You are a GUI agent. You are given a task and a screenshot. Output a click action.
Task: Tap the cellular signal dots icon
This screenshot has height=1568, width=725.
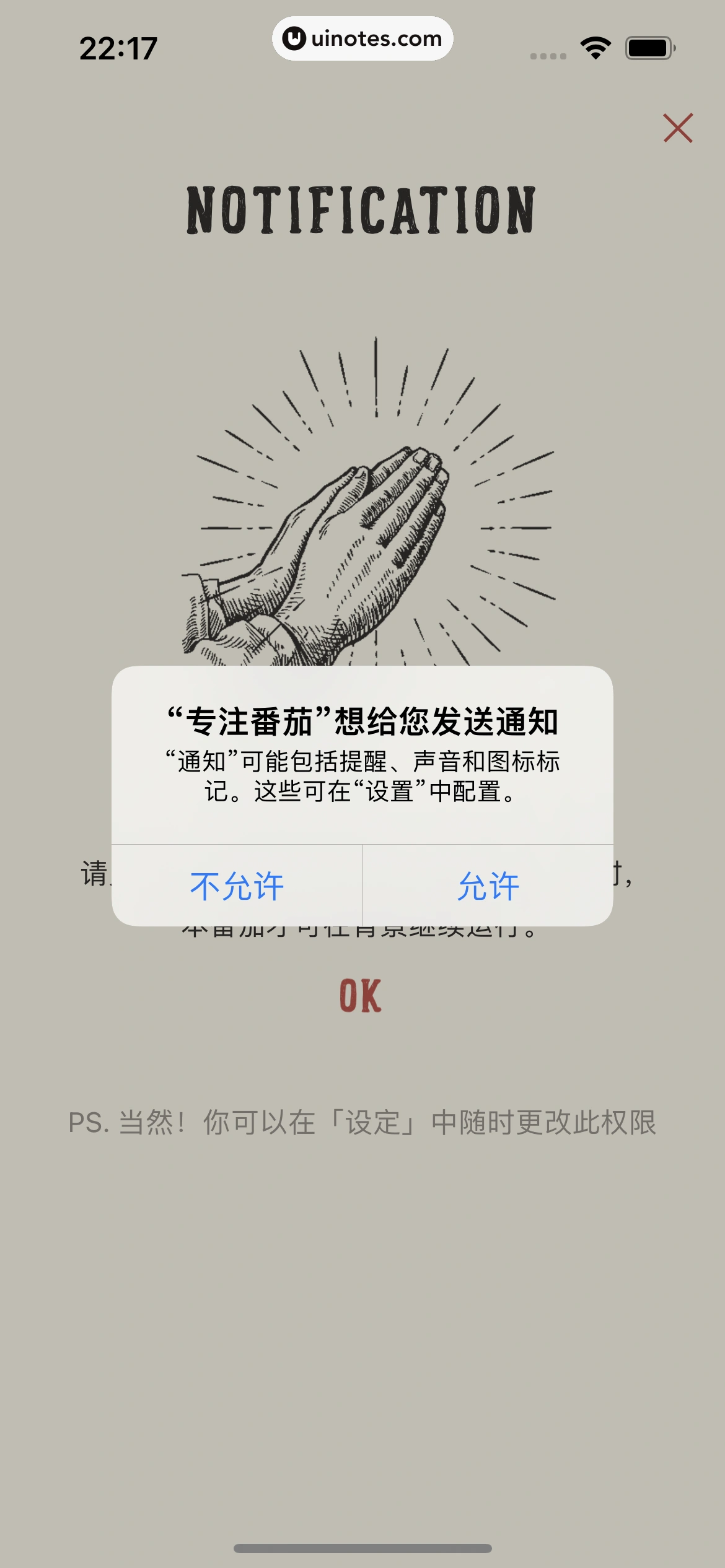[x=548, y=56]
